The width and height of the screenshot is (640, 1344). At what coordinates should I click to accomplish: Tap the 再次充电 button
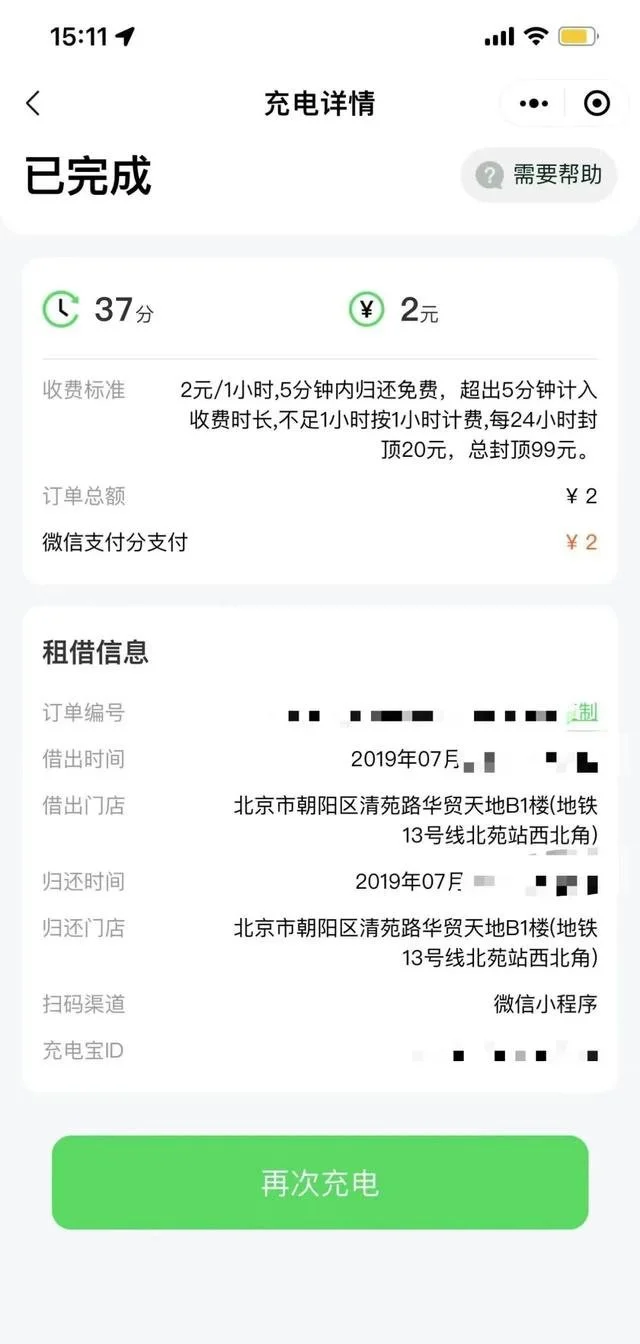pos(320,1183)
